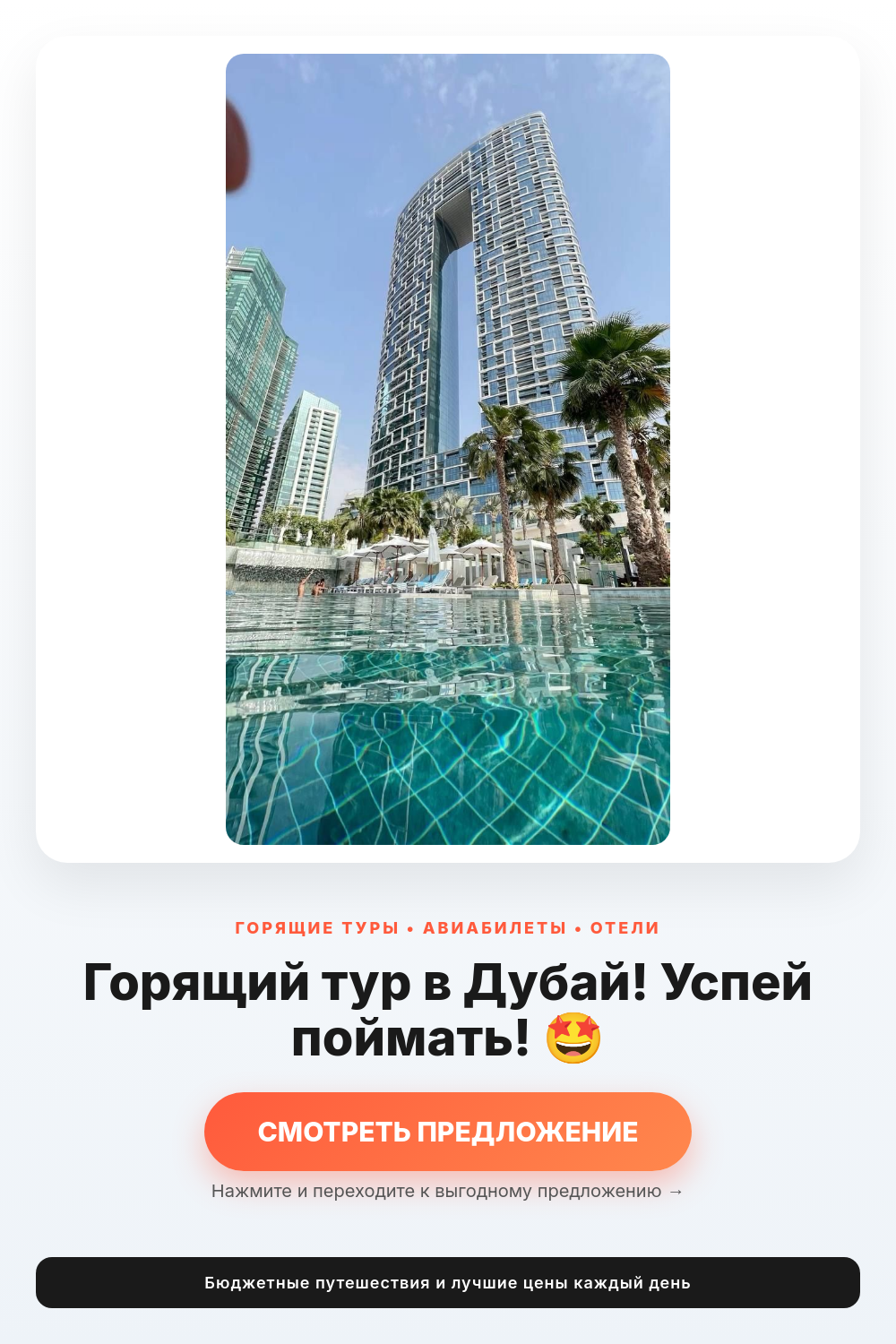The height and width of the screenshot is (1344, 896).
Task: Tap the СМОТРЕТЬ ПРЕДЛОЖЕНИЕ button
Action: [x=448, y=1132]
